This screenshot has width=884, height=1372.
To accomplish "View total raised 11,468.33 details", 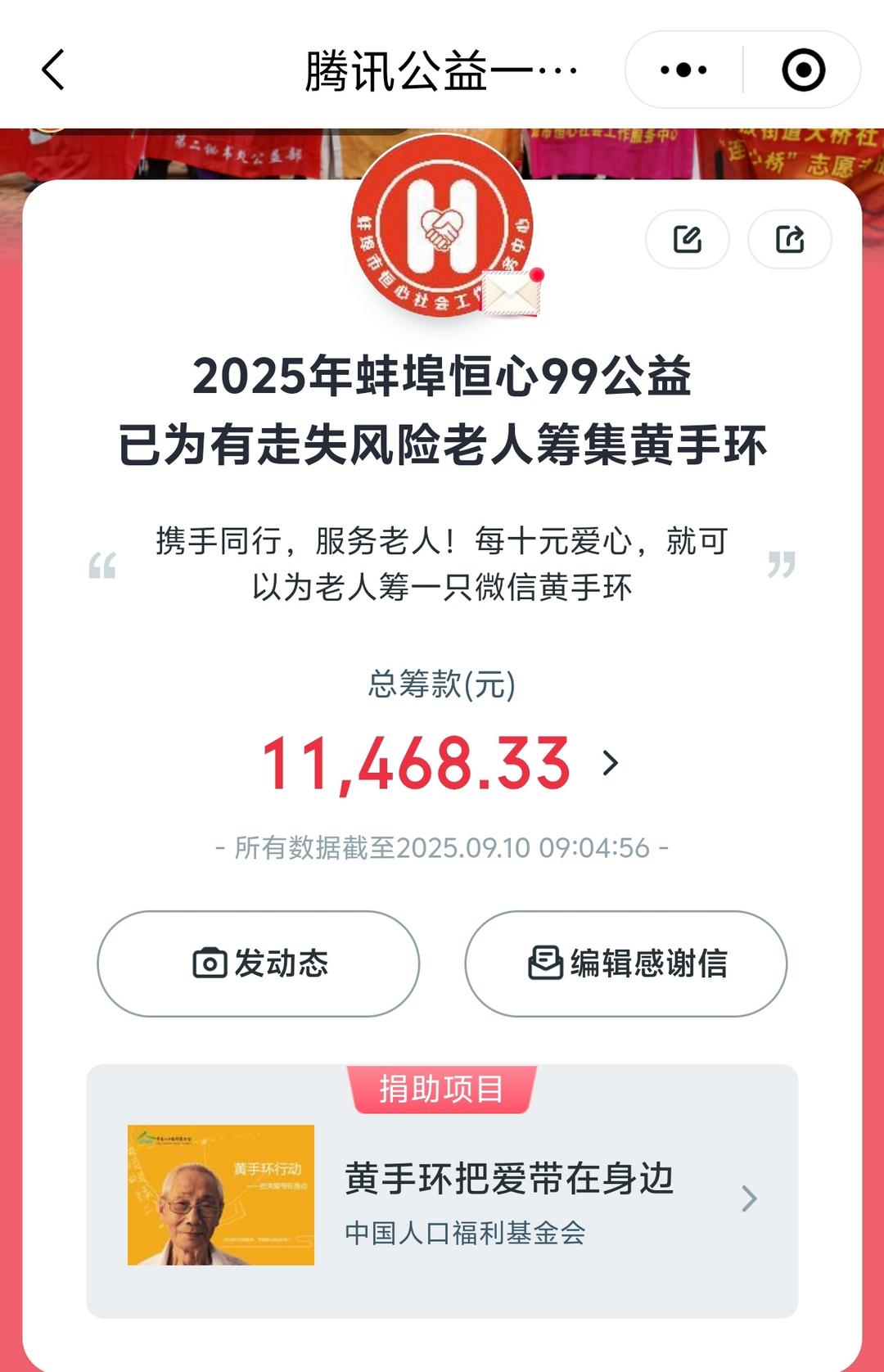I will click(x=442, y=763).
